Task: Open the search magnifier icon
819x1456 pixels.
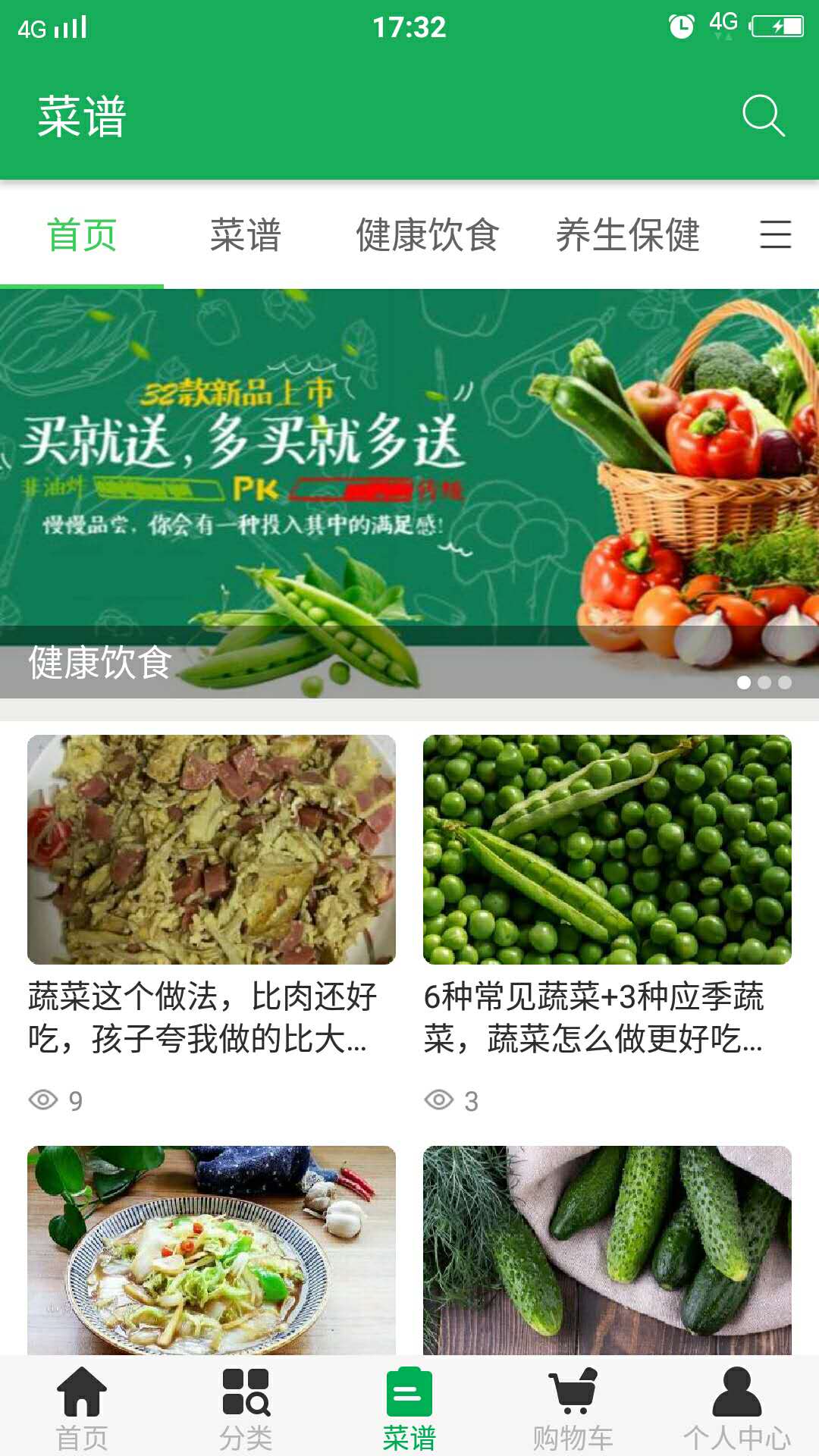Action: (763, 115)
